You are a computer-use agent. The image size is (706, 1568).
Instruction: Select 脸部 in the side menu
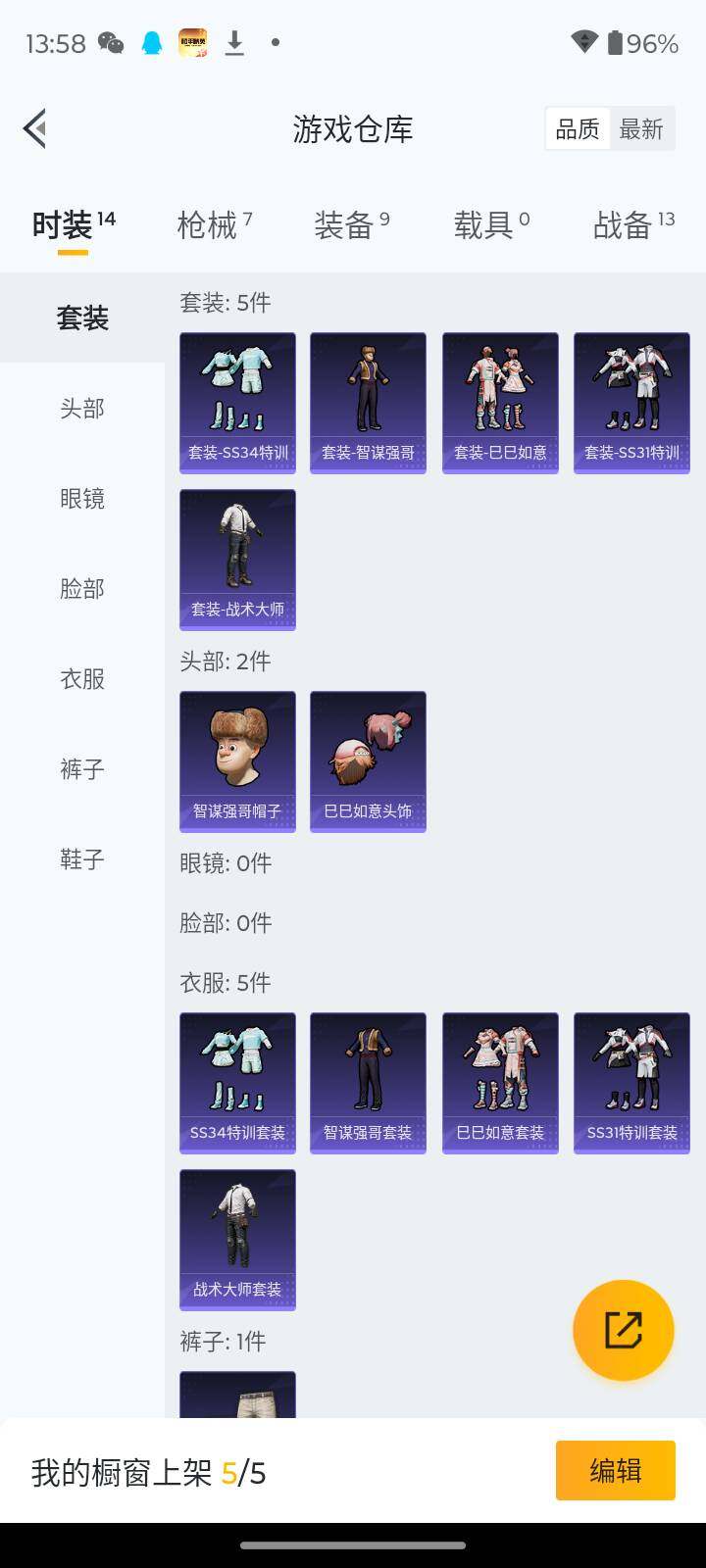click(x=82, y=589)
